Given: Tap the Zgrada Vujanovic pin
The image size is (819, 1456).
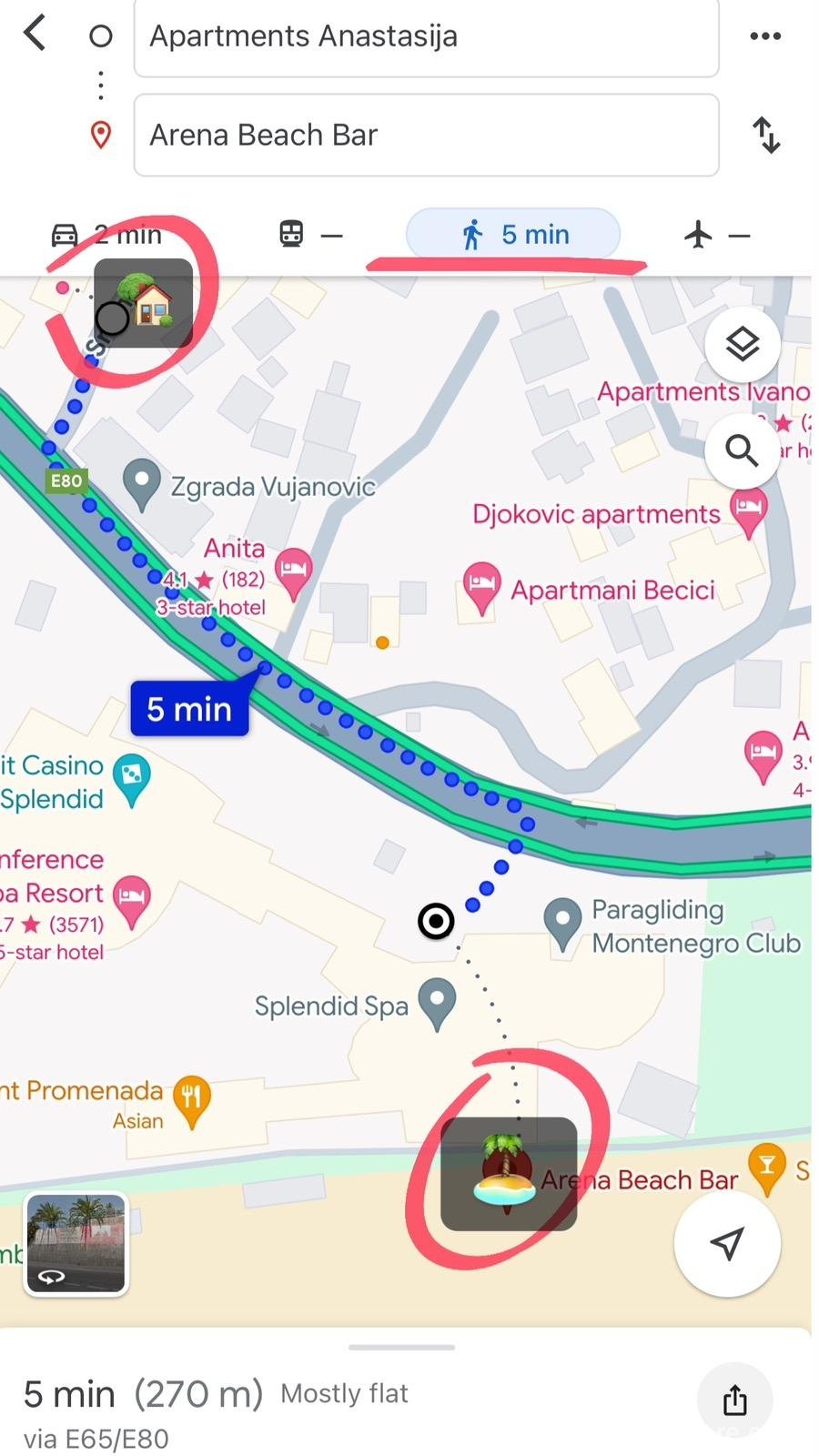Looking at the screenshot, I should 142,485.
